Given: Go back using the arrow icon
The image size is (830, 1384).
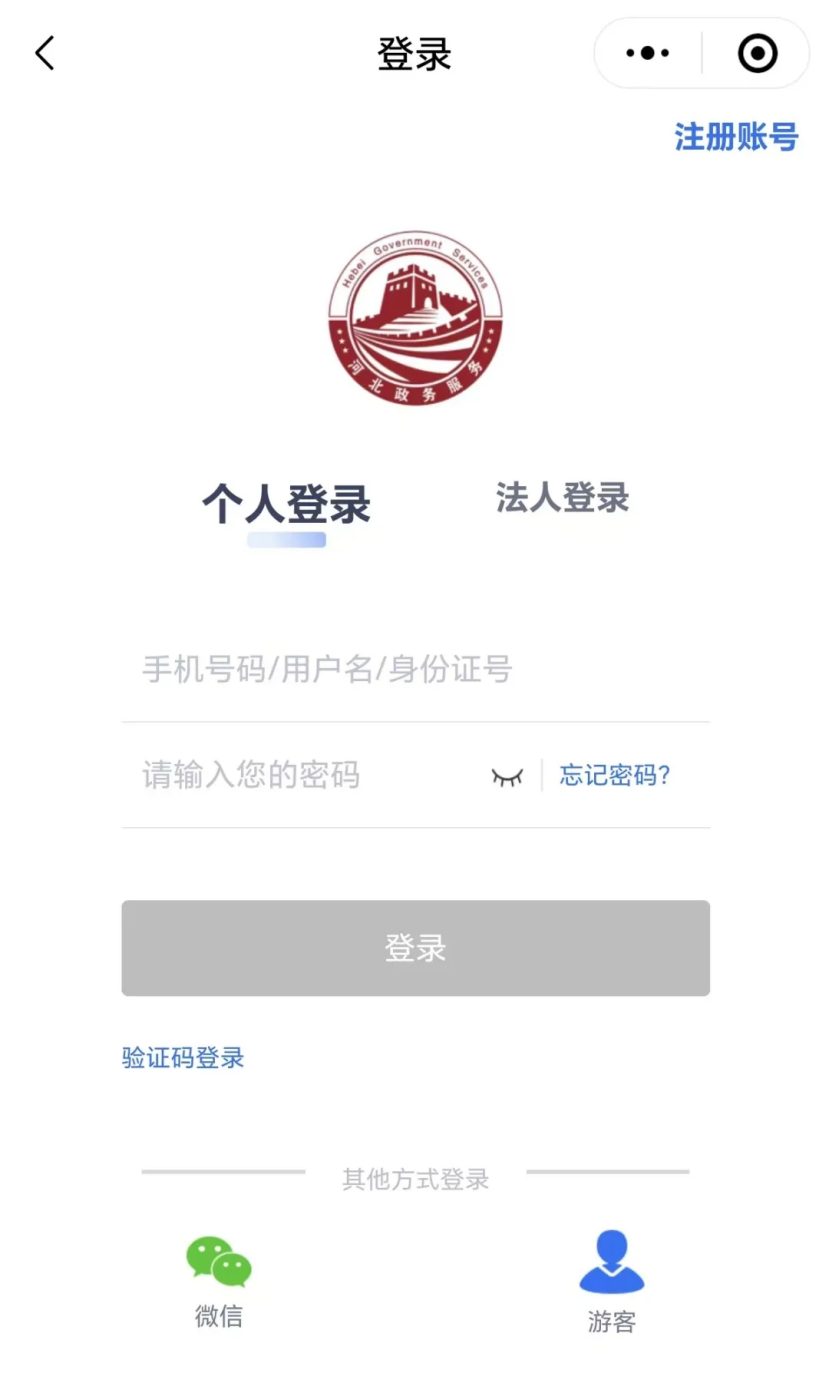Looking at the screenshot, I should (45, 53).
